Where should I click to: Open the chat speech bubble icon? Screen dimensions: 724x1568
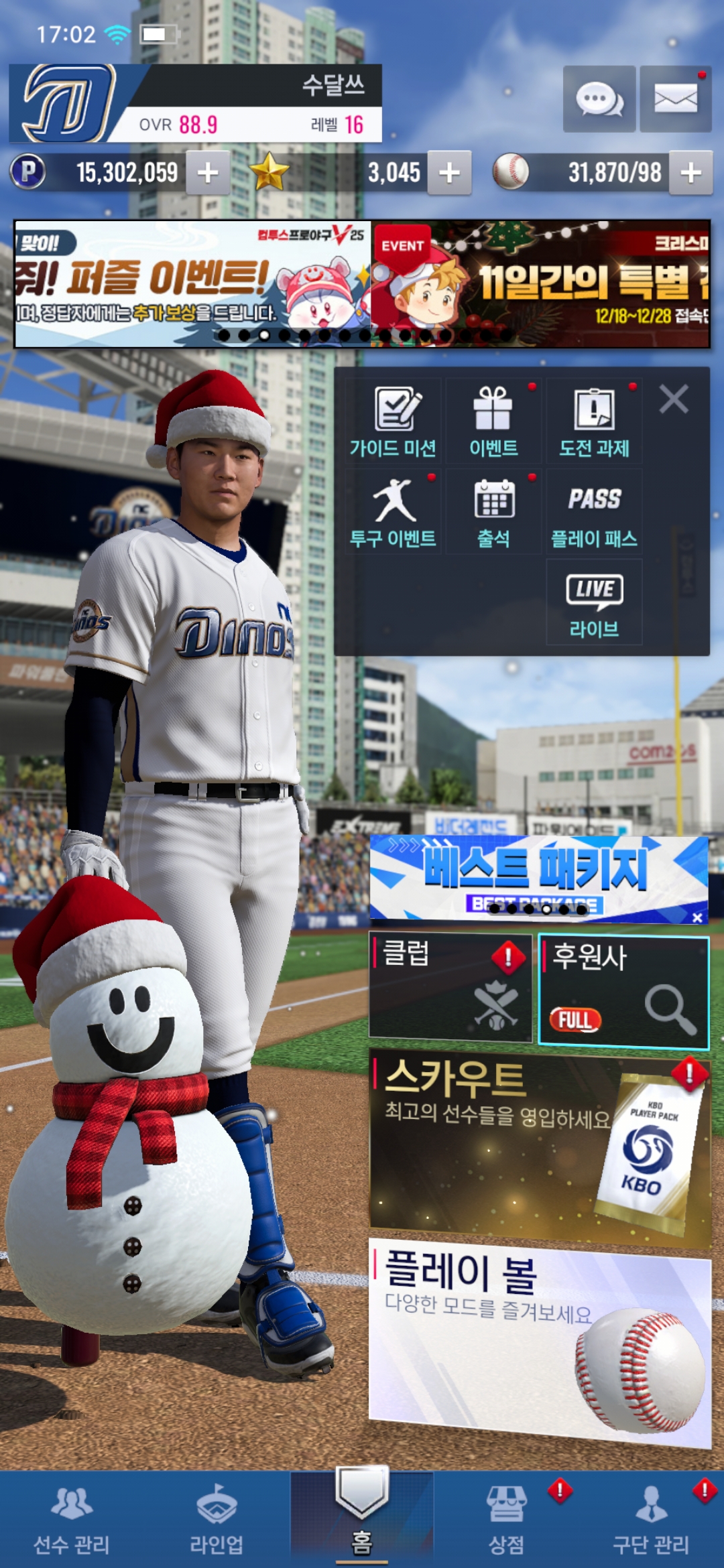(x=599, y=99)
